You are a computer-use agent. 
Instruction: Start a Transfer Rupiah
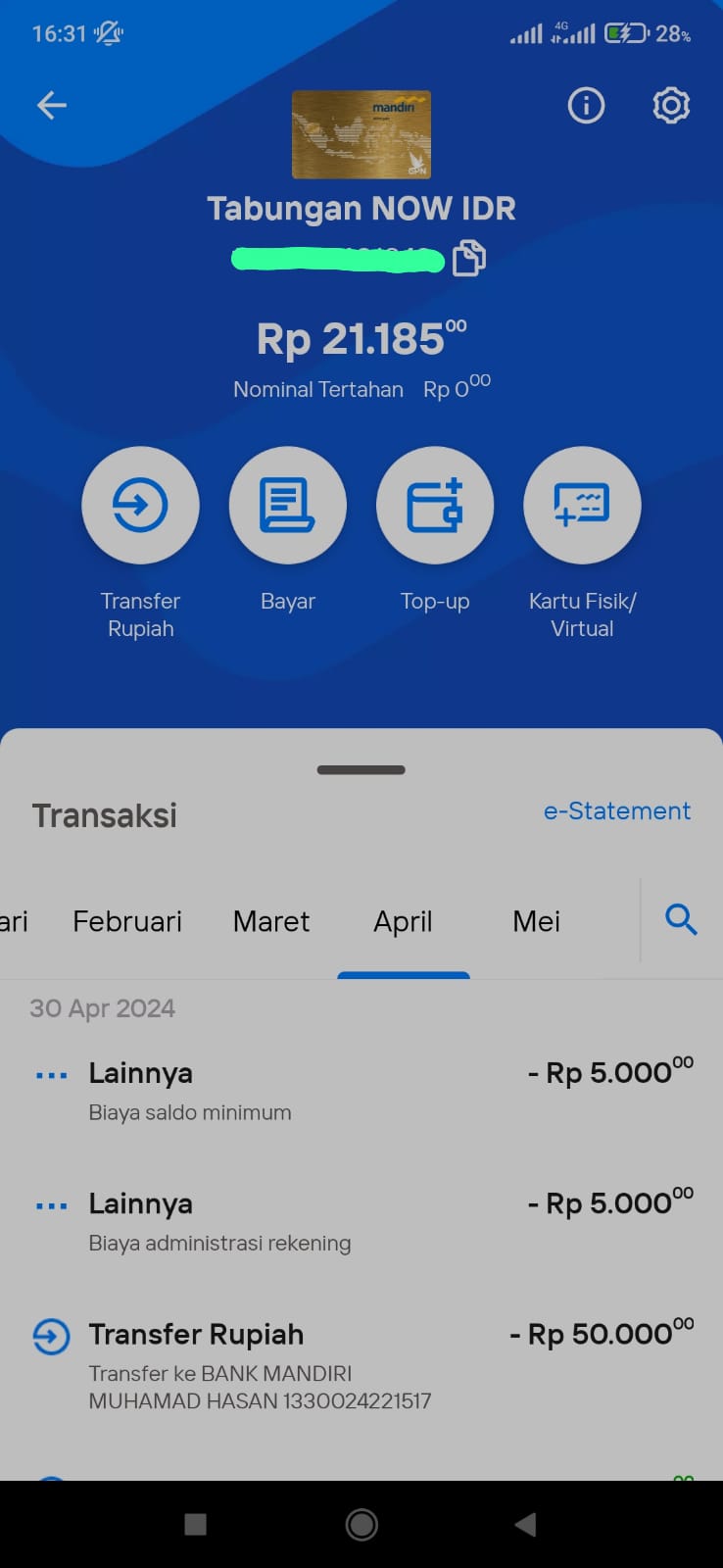point(140,505)
